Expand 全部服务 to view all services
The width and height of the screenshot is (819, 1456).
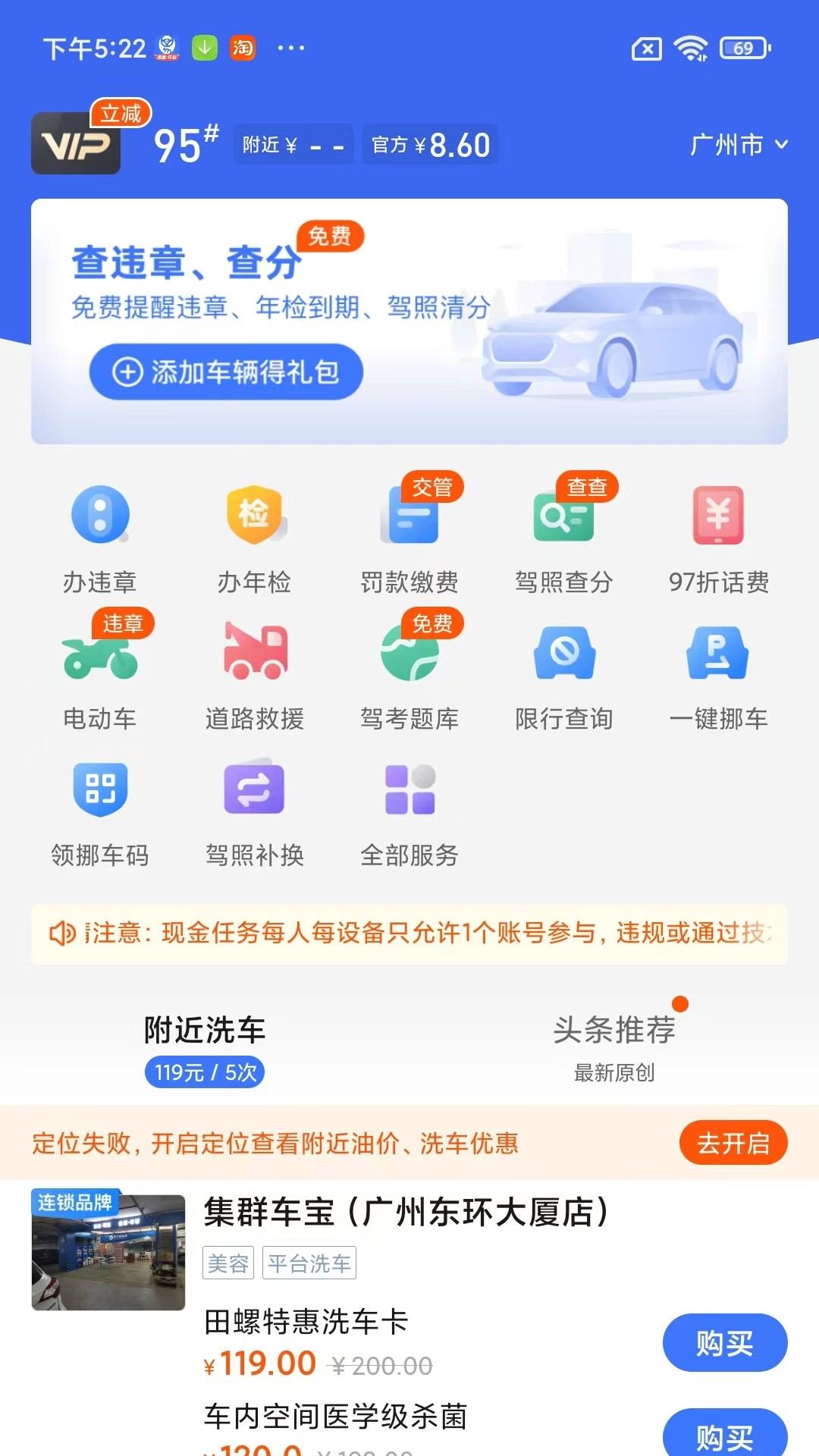[410, 811]
